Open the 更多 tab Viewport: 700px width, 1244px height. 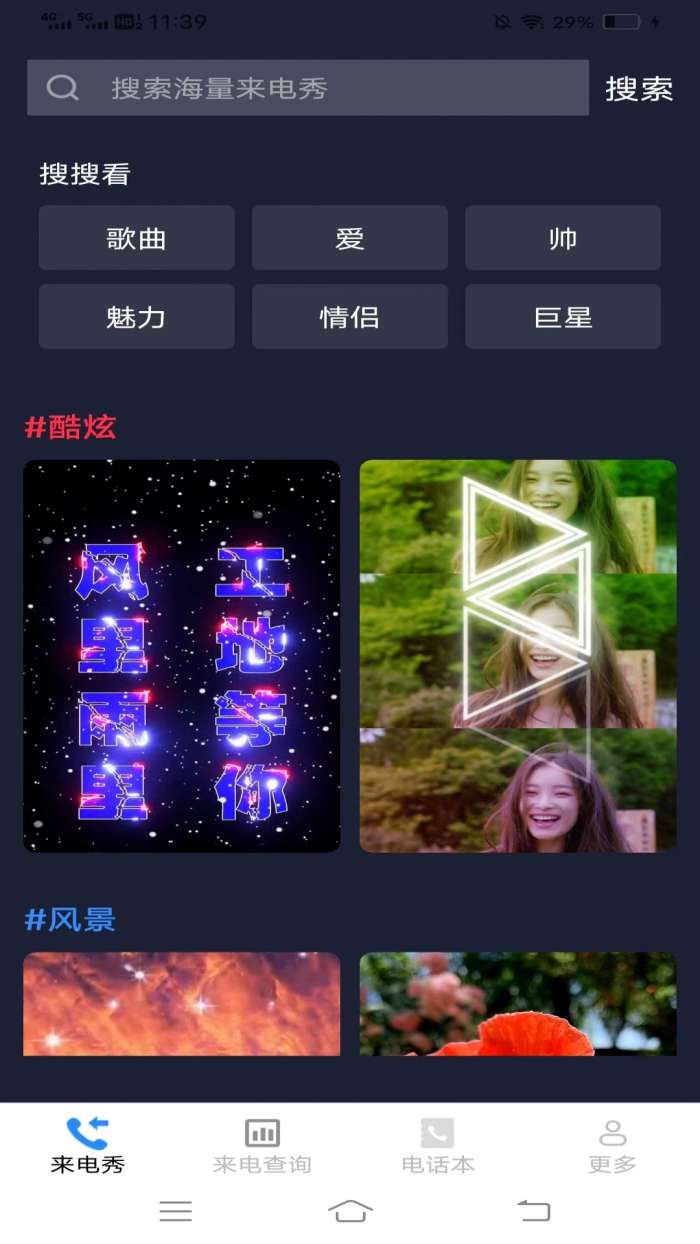(x=612, y=1146)
